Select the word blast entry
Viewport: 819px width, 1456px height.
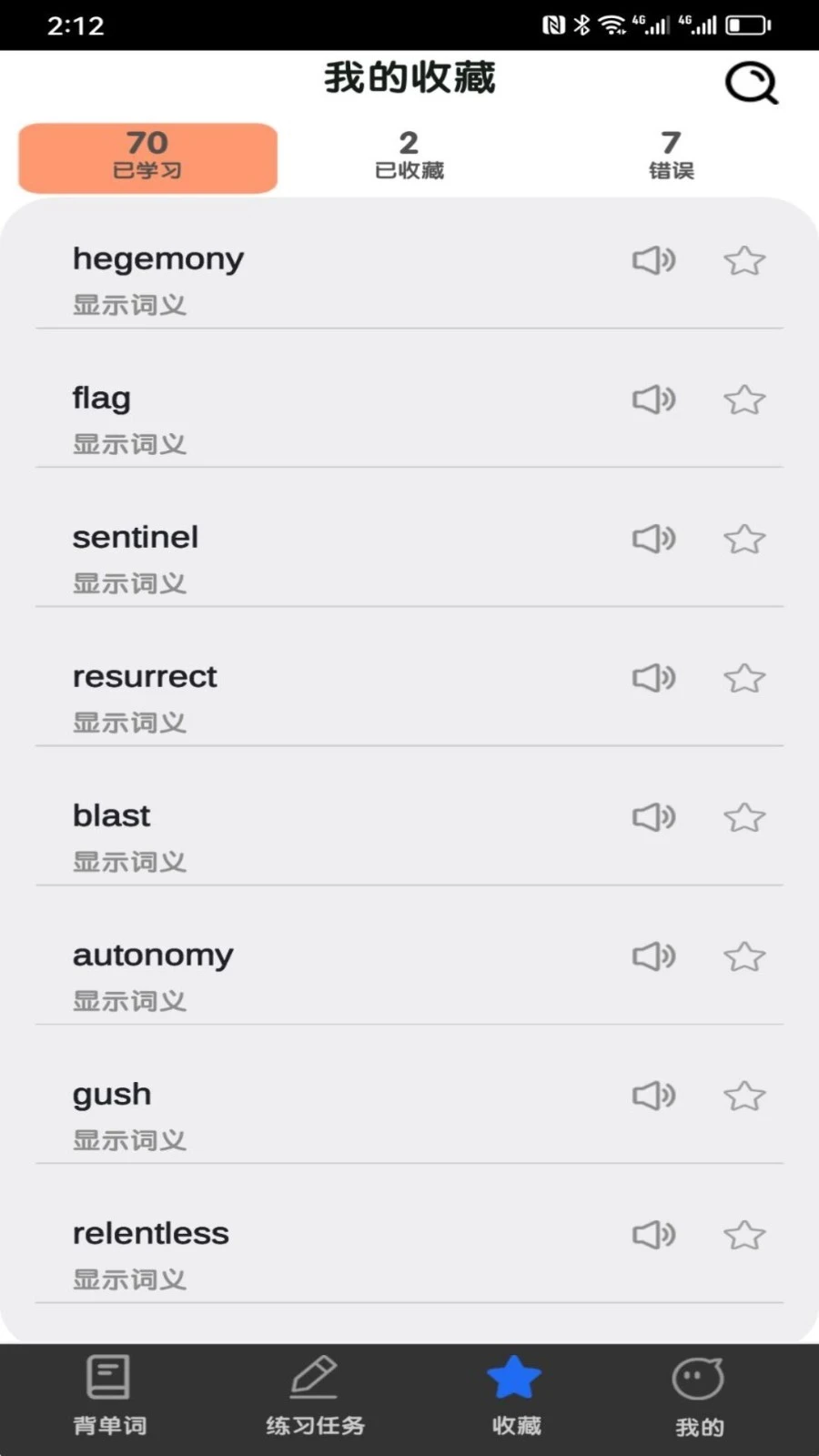pyautogui.click(x=111, y=815)
